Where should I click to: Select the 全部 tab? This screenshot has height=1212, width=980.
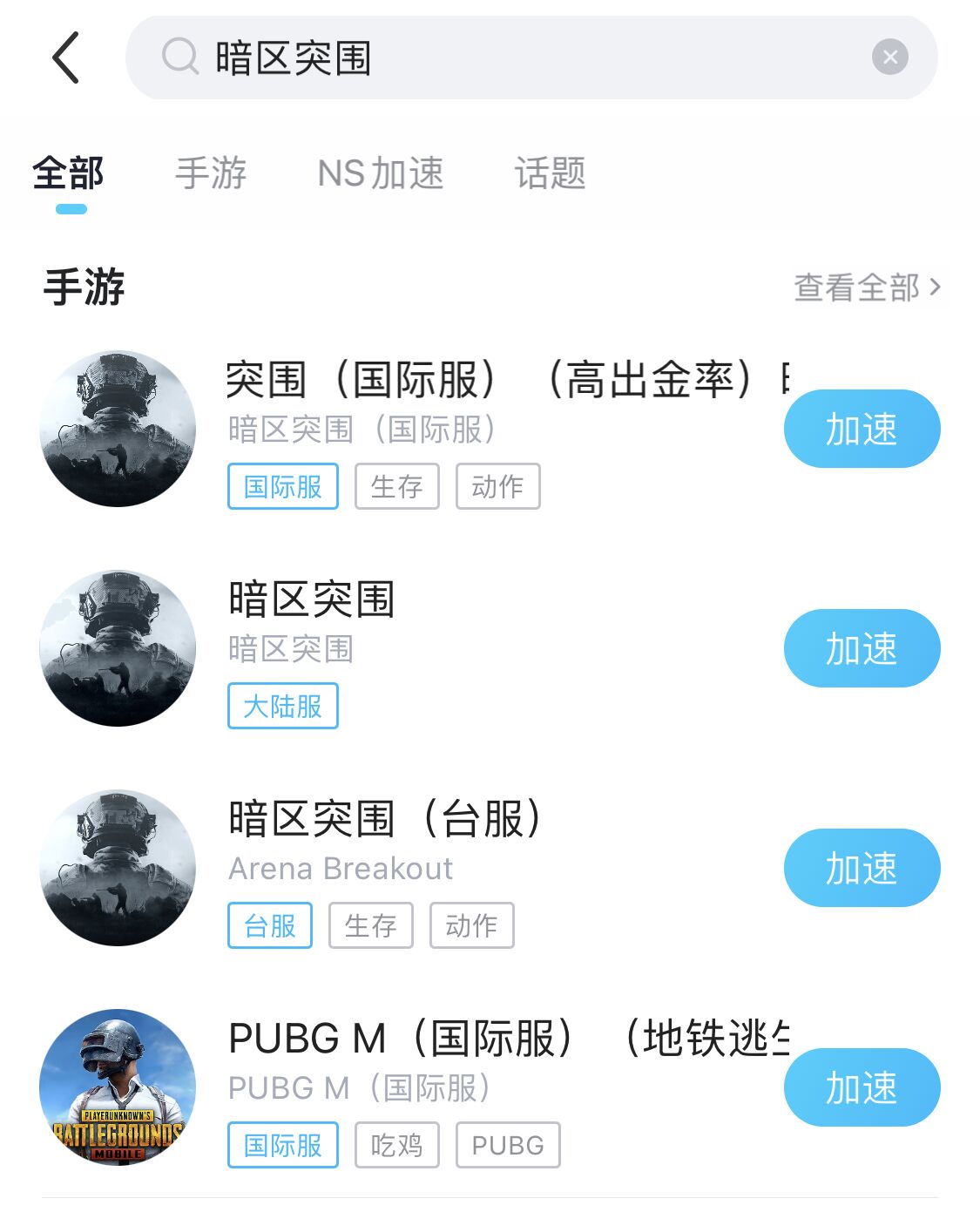pyautogui.click(x=69, y=173)
